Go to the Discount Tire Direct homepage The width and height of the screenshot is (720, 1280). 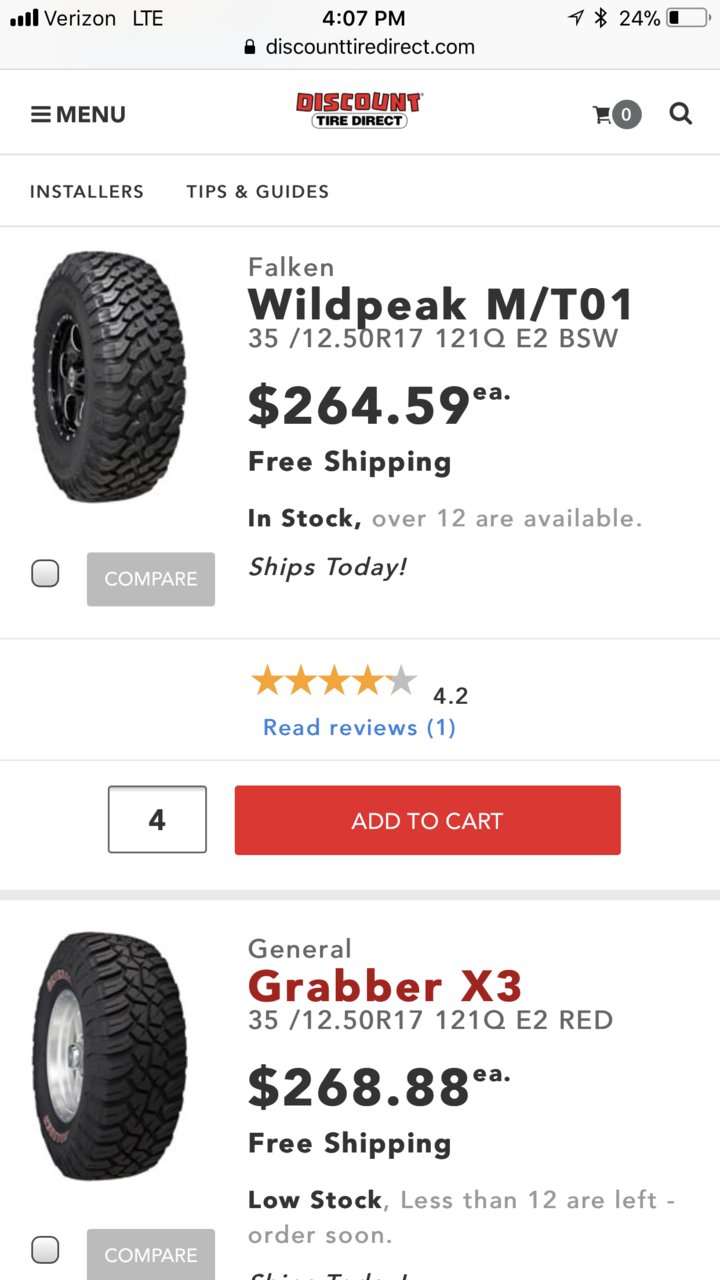click(x=359, y=111)
